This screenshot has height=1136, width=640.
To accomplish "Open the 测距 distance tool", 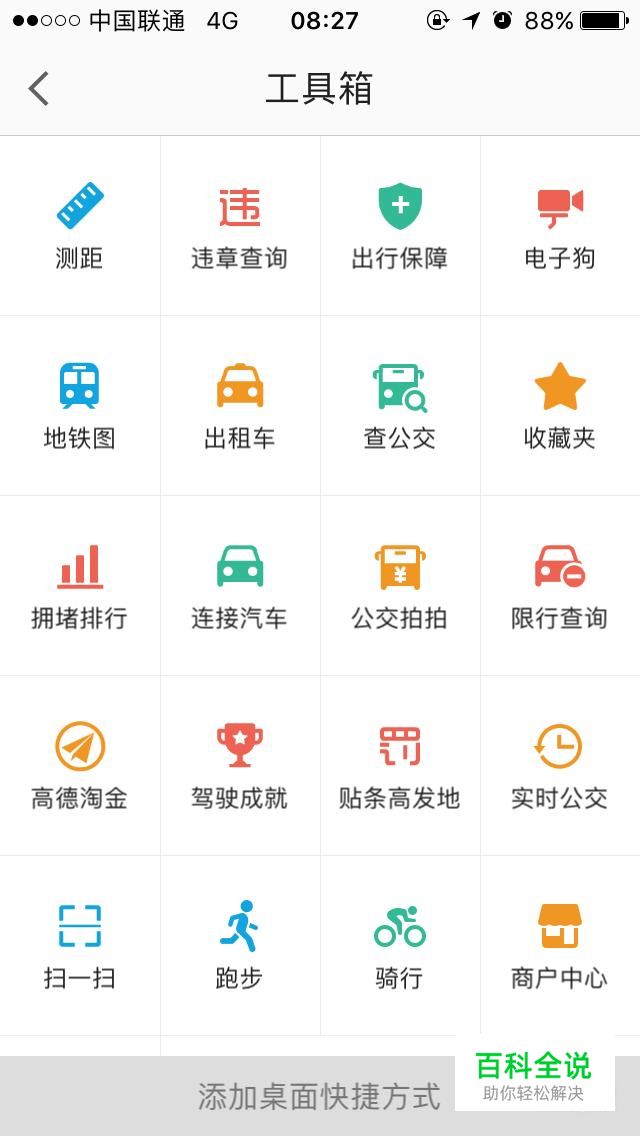I will coord(80,226).
